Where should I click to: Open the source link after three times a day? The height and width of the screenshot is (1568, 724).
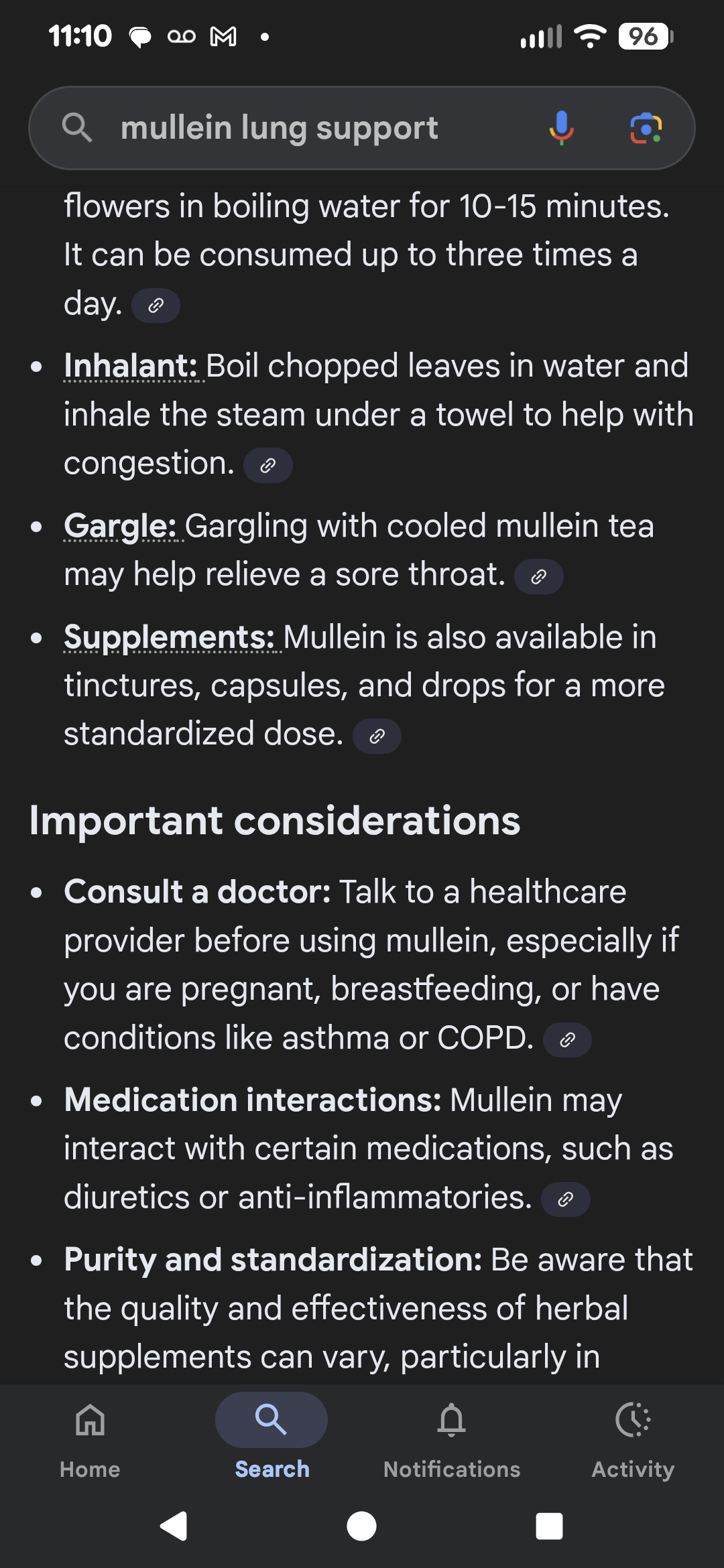[156, 306]
